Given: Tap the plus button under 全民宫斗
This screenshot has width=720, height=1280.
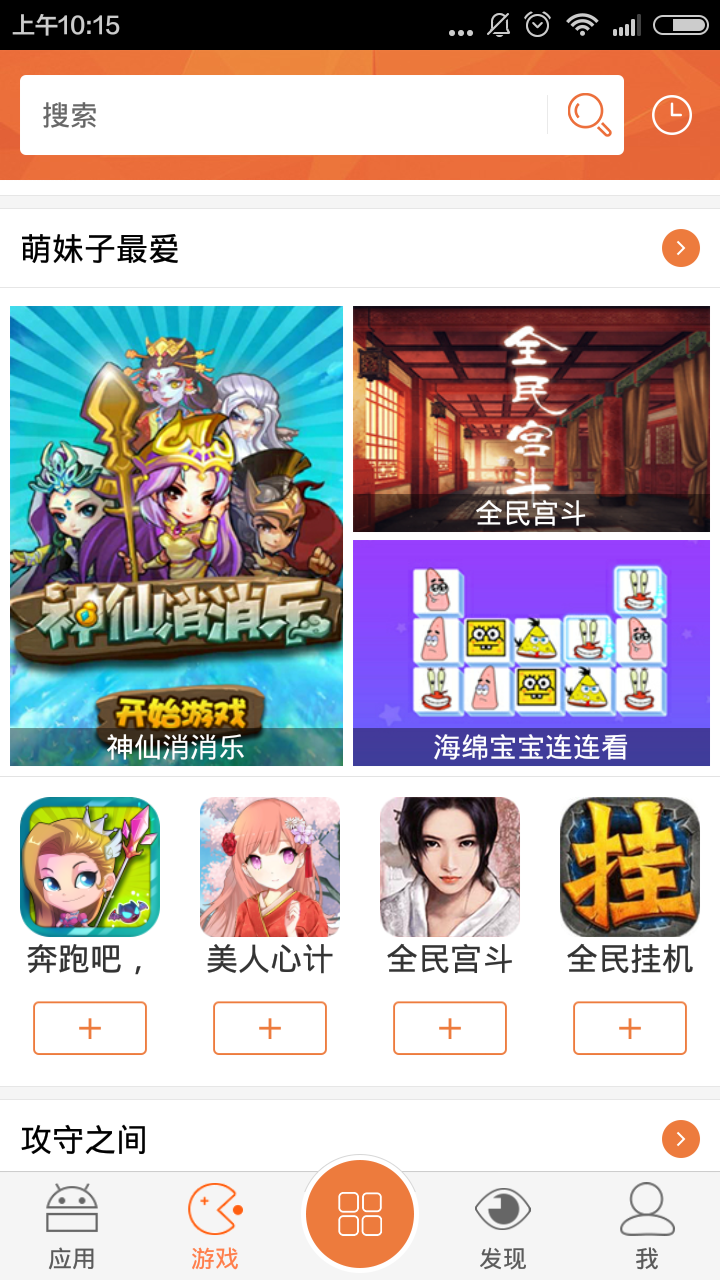Looking at the screenshot, I should [x=449, y=1028].
